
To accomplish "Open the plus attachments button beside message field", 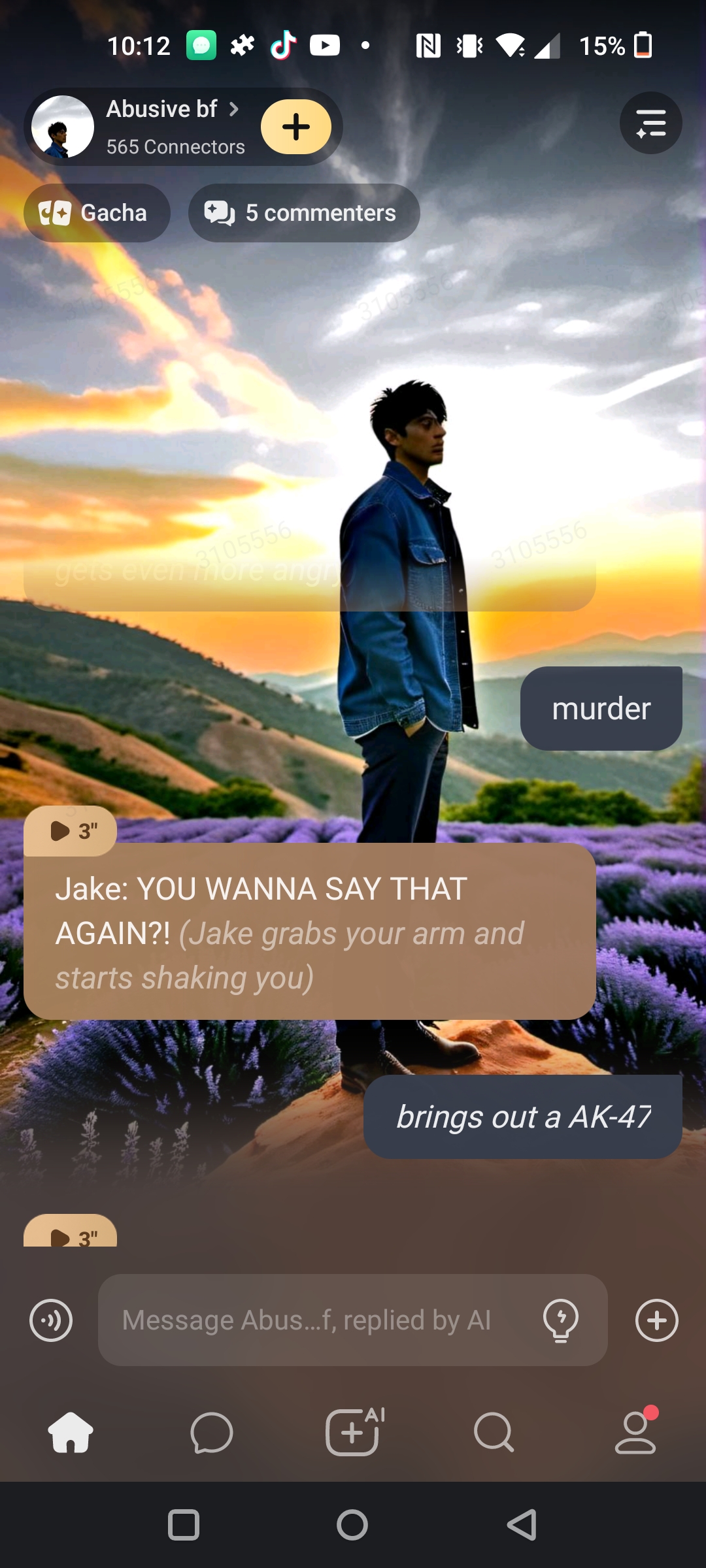I will (x=657, y=1320).
